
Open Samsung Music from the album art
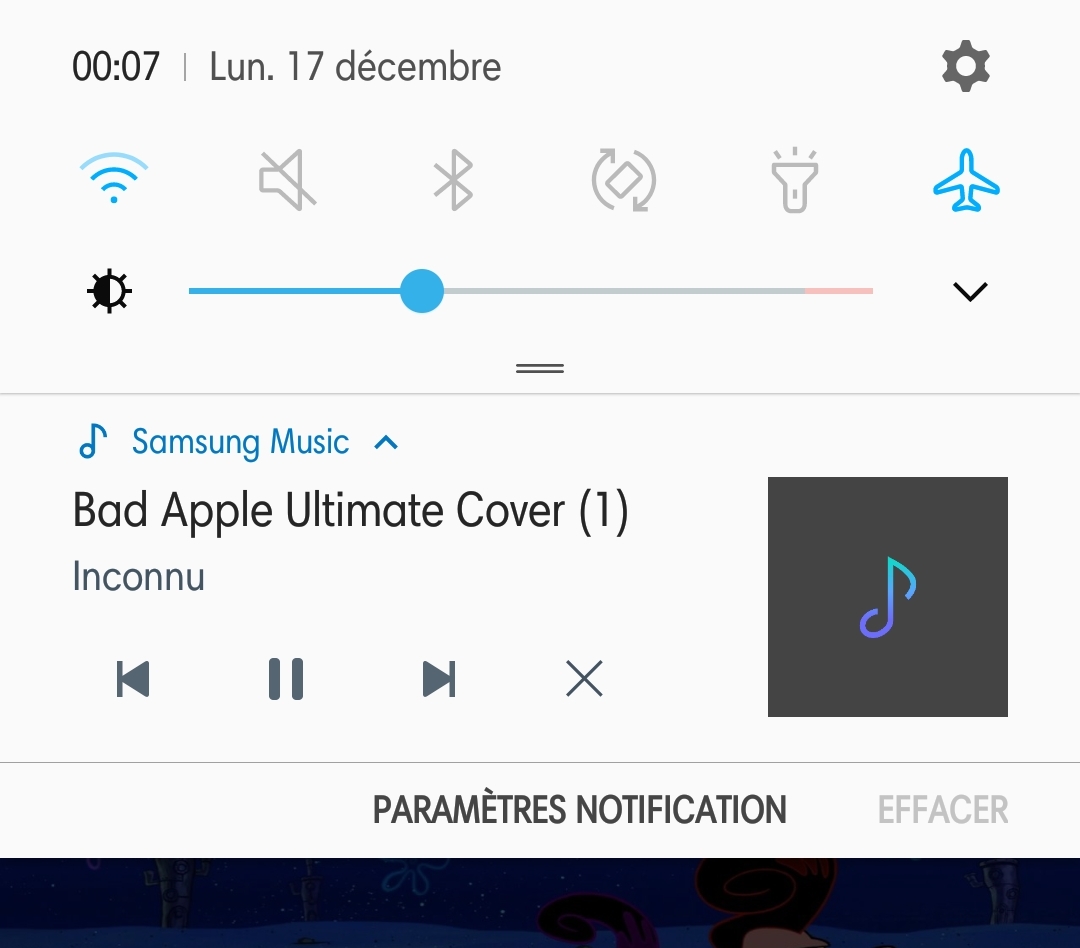pos(887,597)
